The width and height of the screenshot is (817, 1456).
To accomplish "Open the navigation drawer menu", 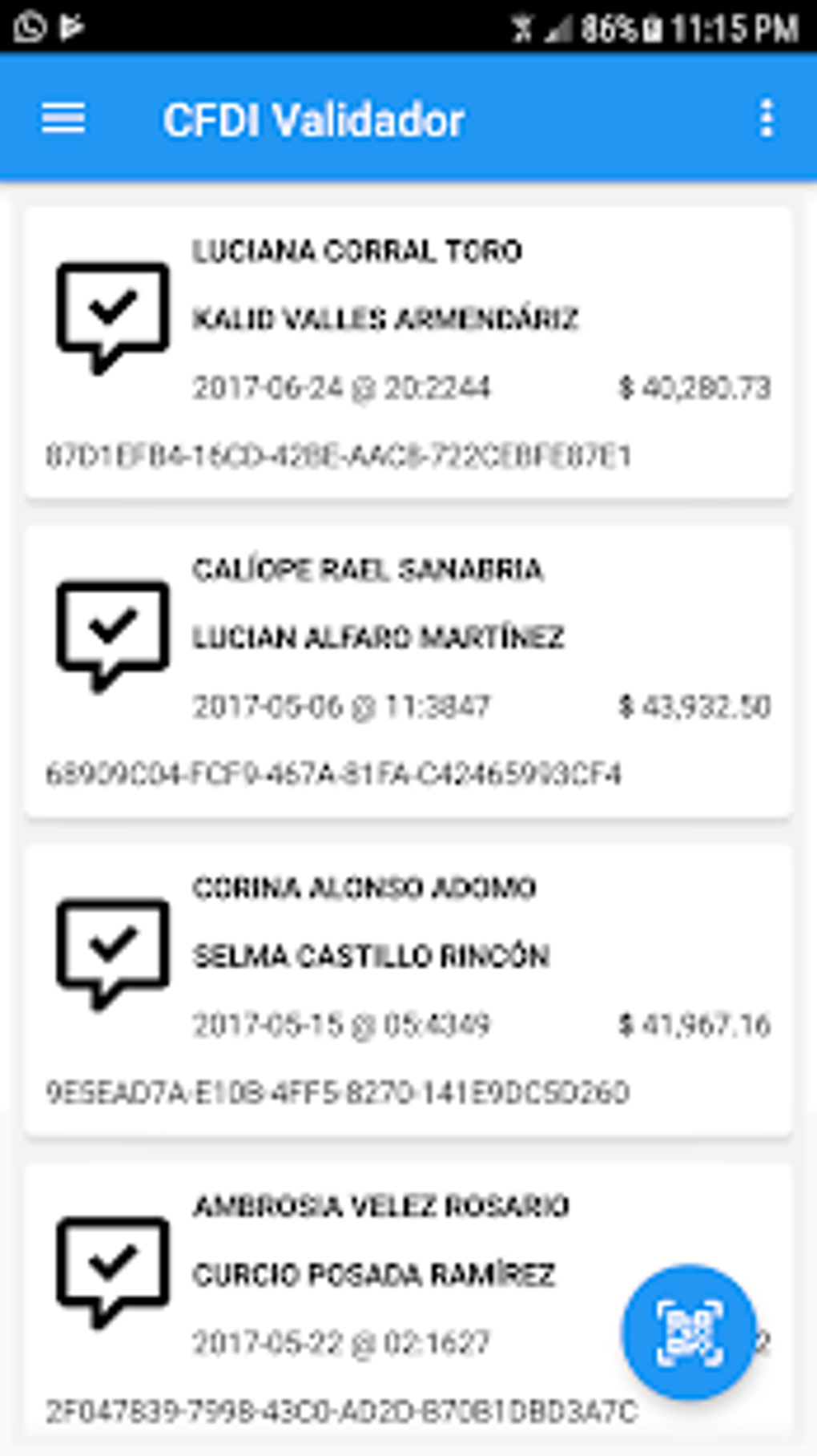I will tap(63, 119).
